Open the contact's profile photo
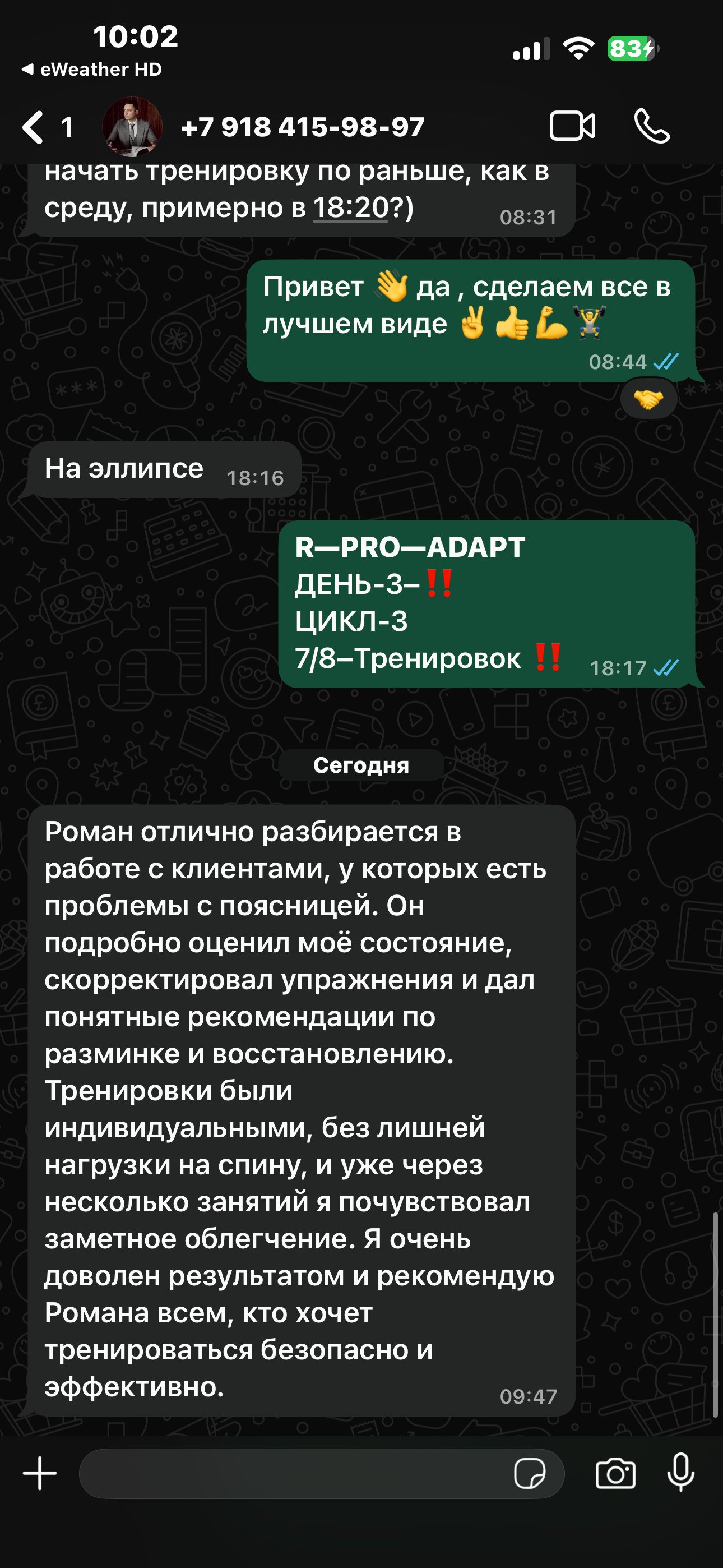 [132, 127]
